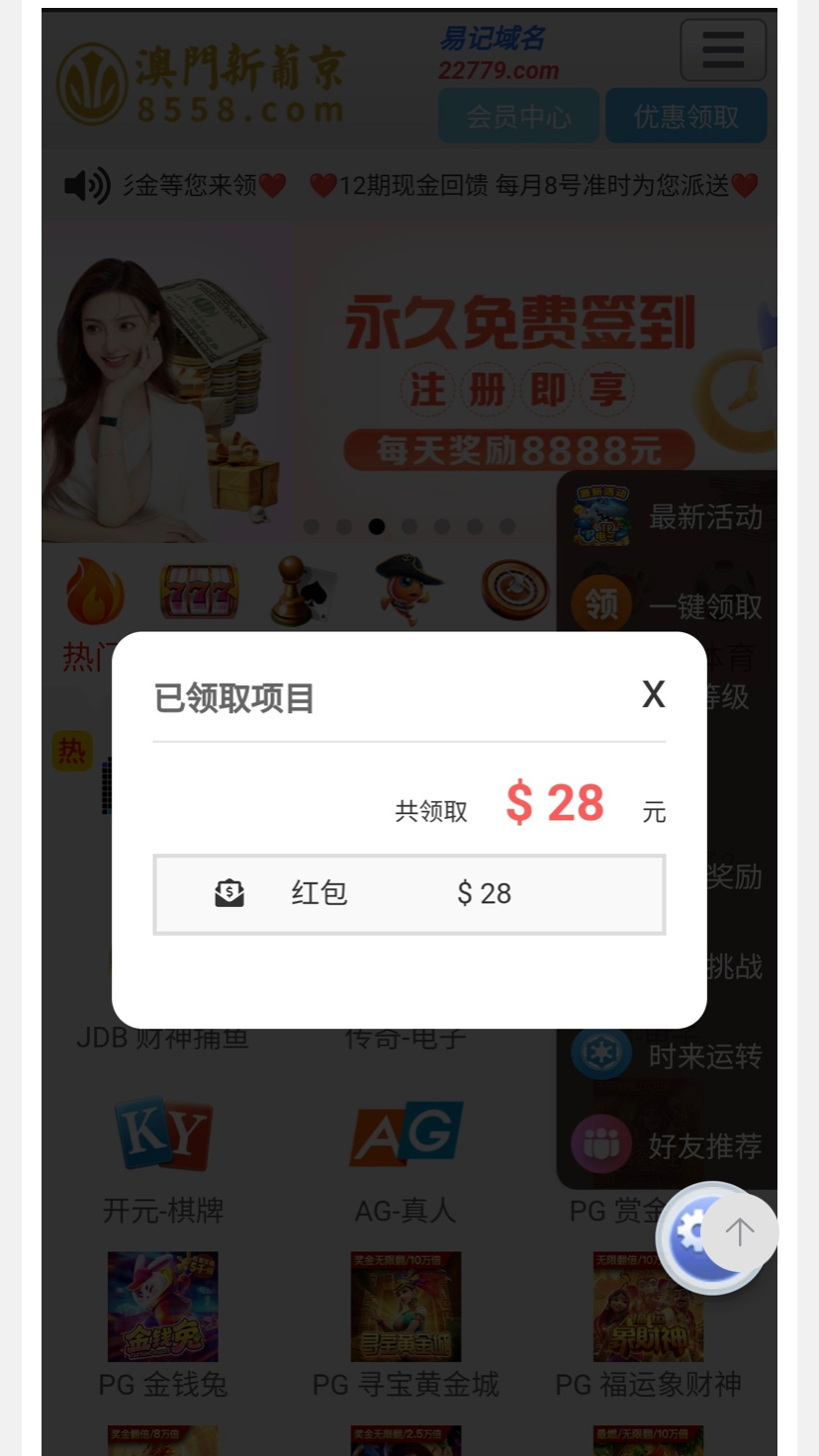
Task: Open the hamburger menu
Action: point(723,49)
